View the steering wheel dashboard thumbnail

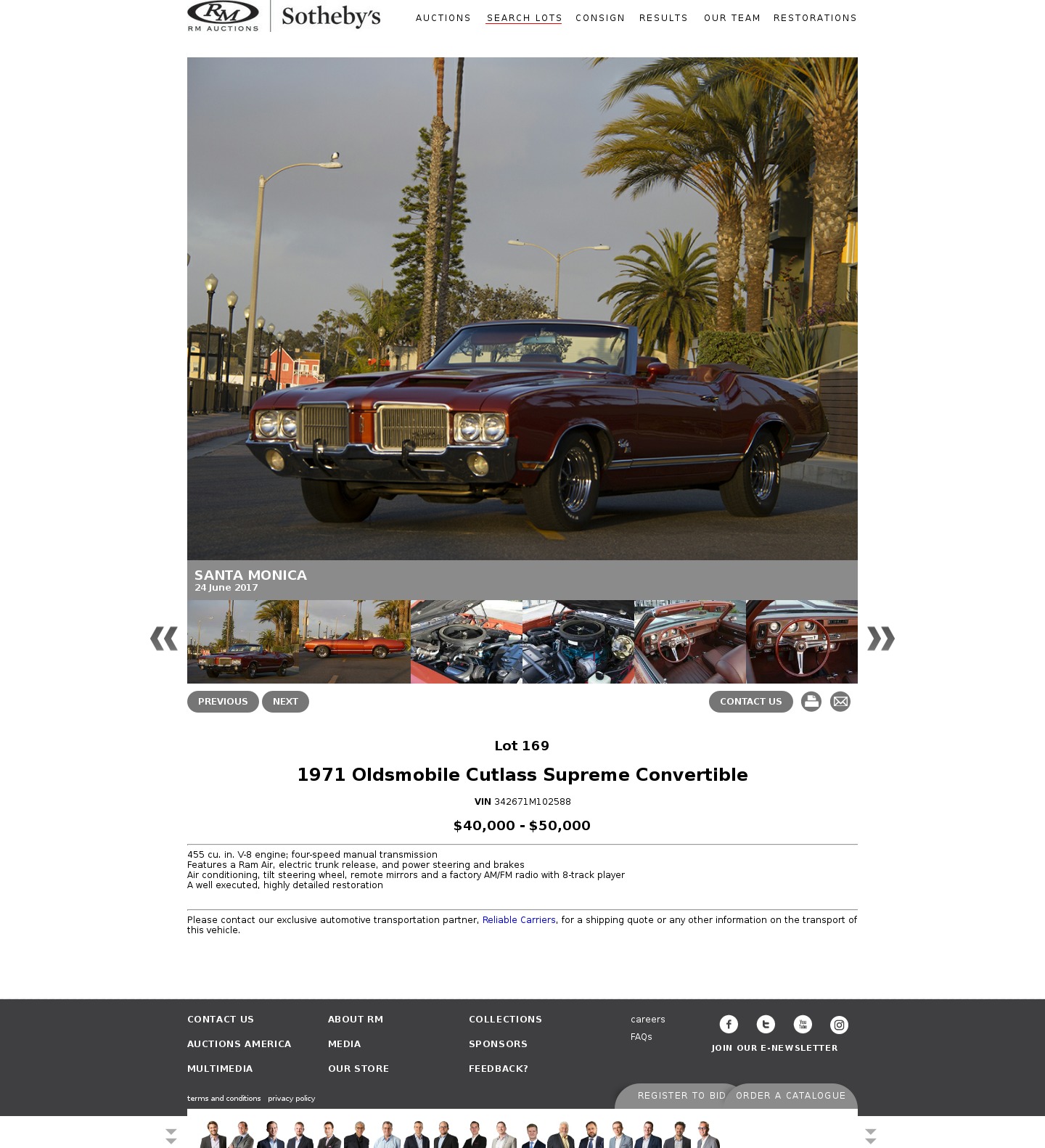[801, 641]
